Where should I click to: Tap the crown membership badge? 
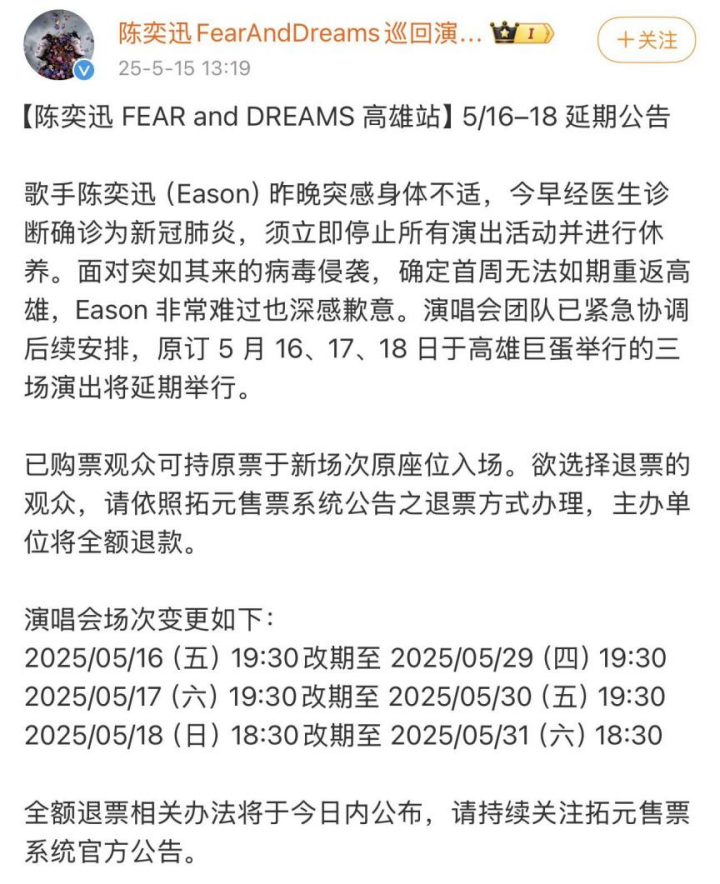coord(522,34)
